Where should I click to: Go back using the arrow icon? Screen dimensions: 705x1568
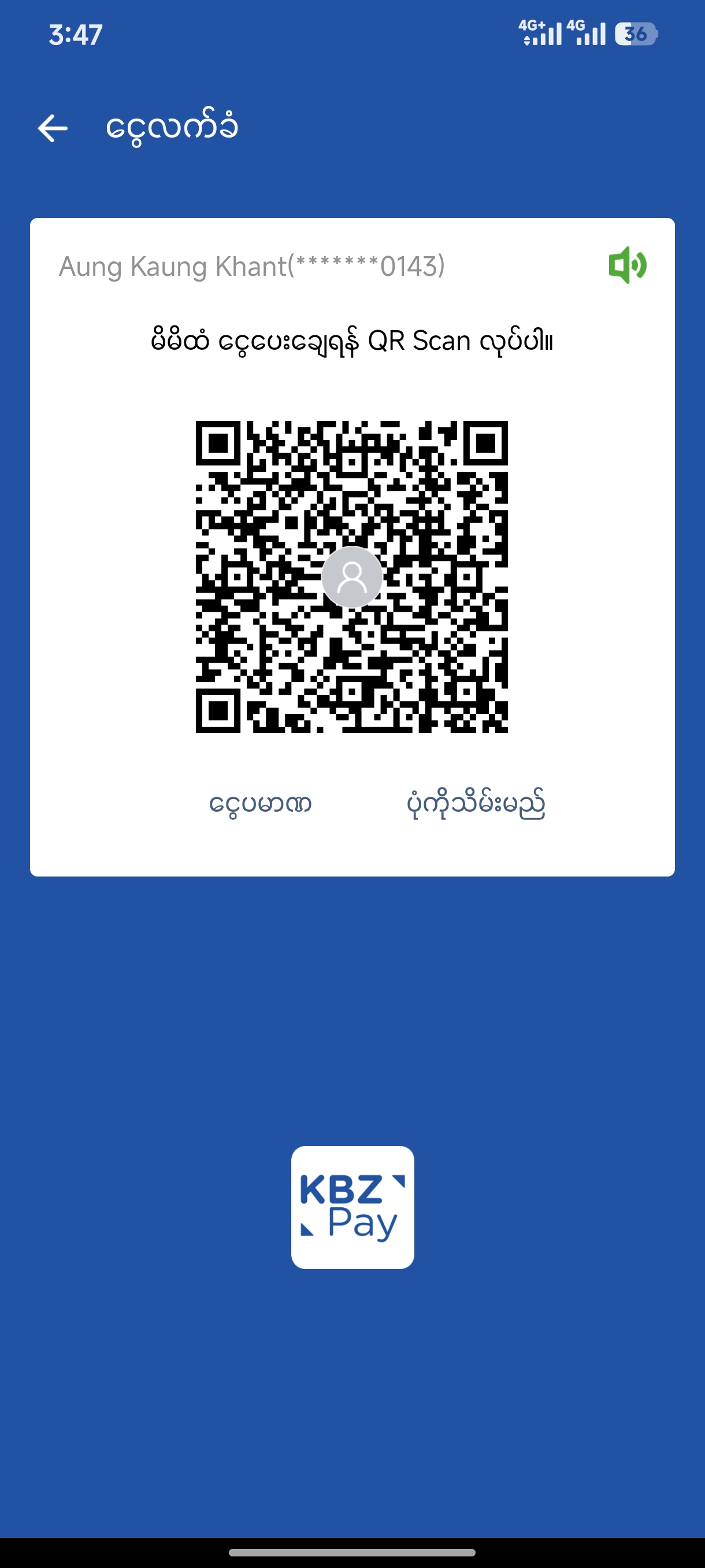(x=53, y=128)
